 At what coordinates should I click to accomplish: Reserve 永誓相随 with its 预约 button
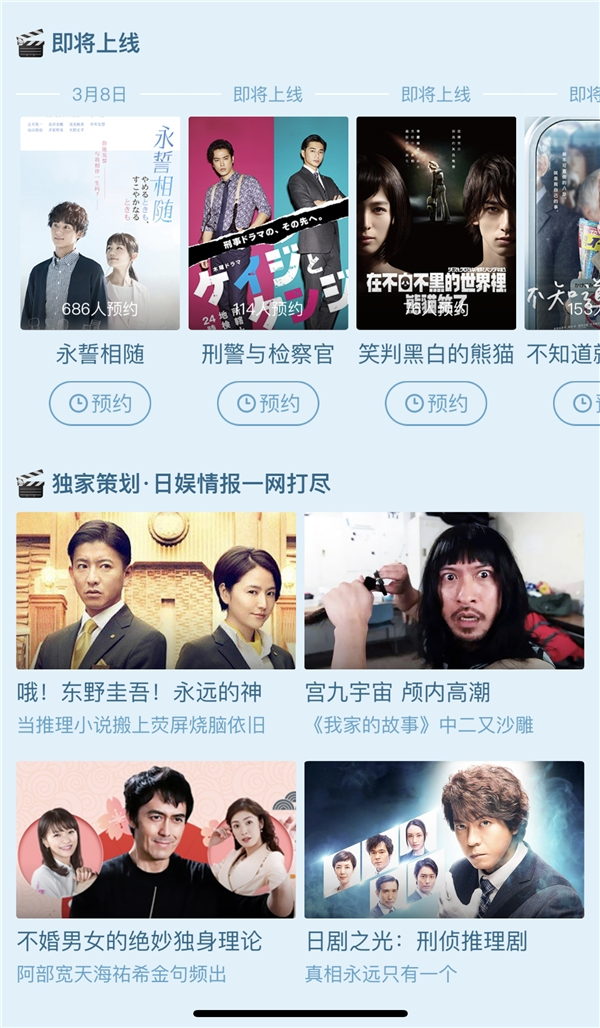[x=100, y=403]
